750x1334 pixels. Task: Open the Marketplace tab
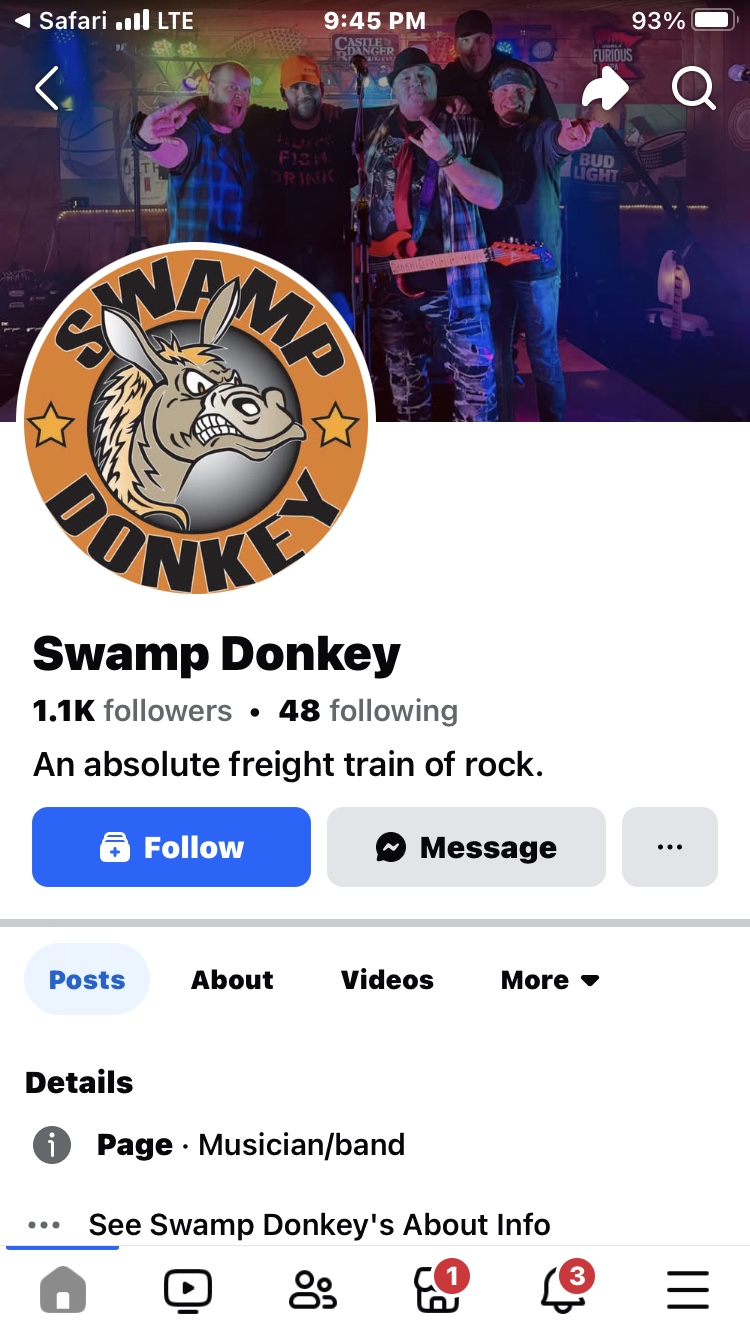[x=437, y=1290]
